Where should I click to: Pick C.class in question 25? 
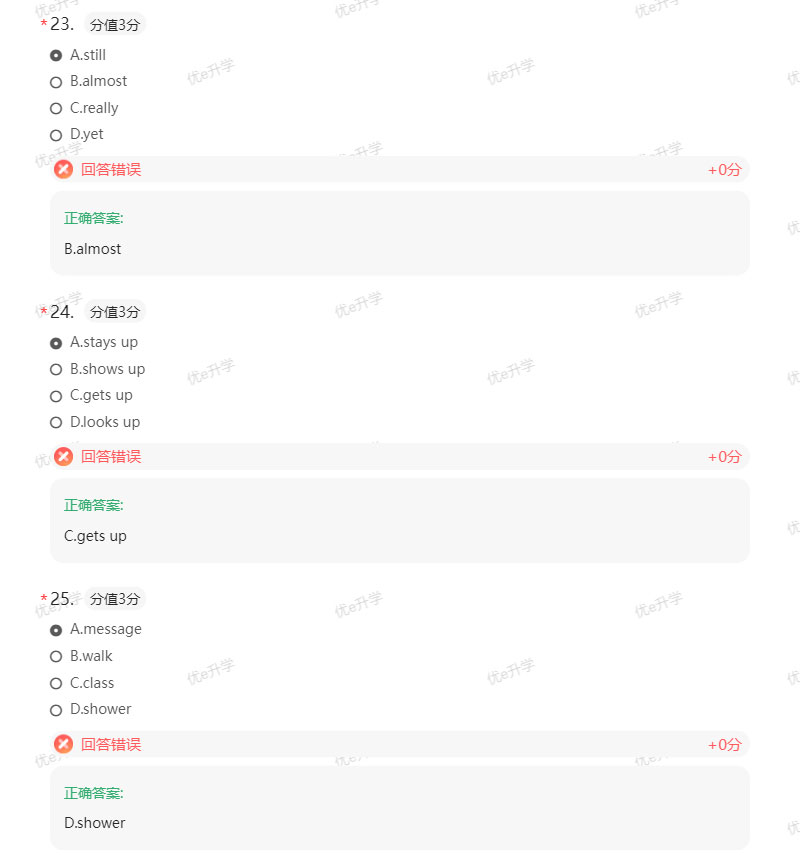(x=56, y=683)
